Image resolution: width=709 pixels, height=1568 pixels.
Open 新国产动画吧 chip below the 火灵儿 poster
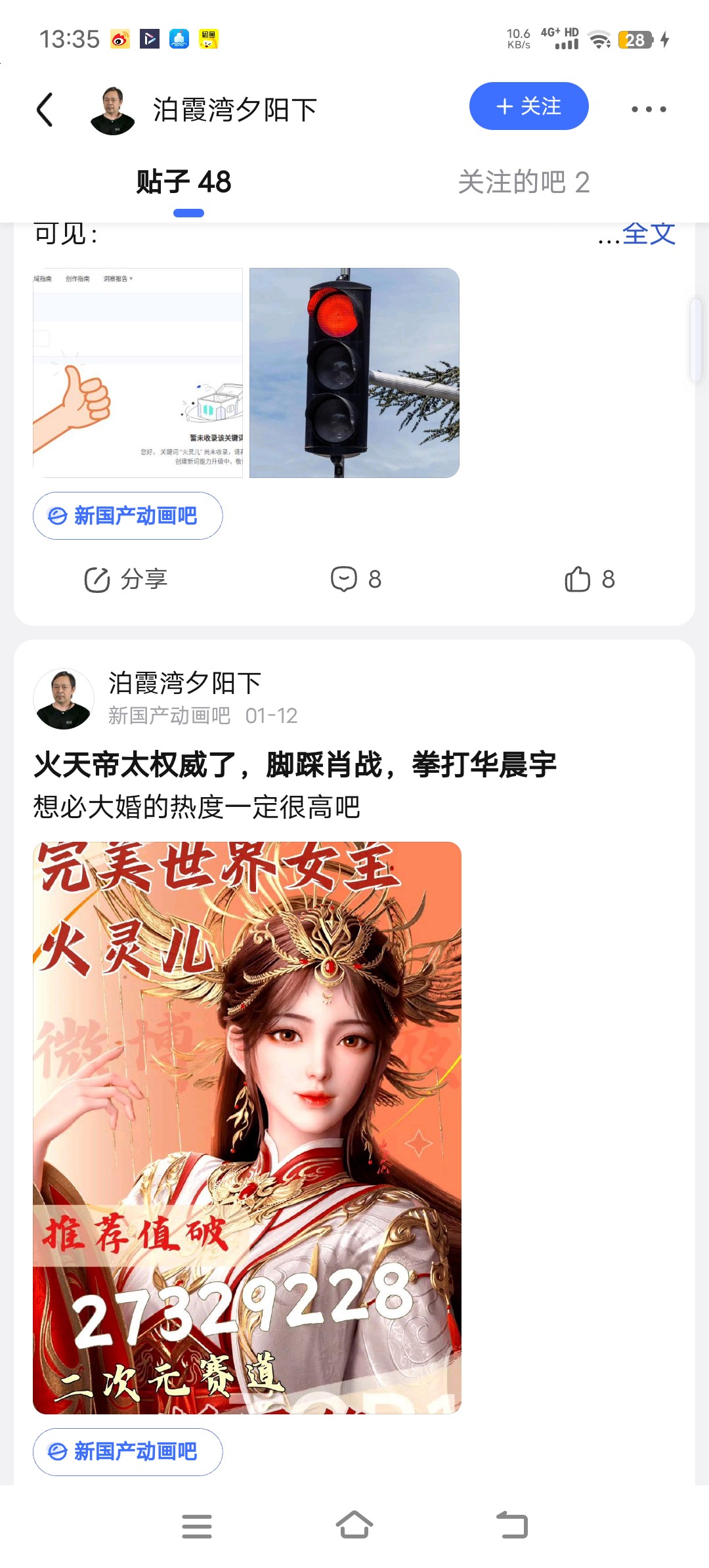(x=128, y=1451)
